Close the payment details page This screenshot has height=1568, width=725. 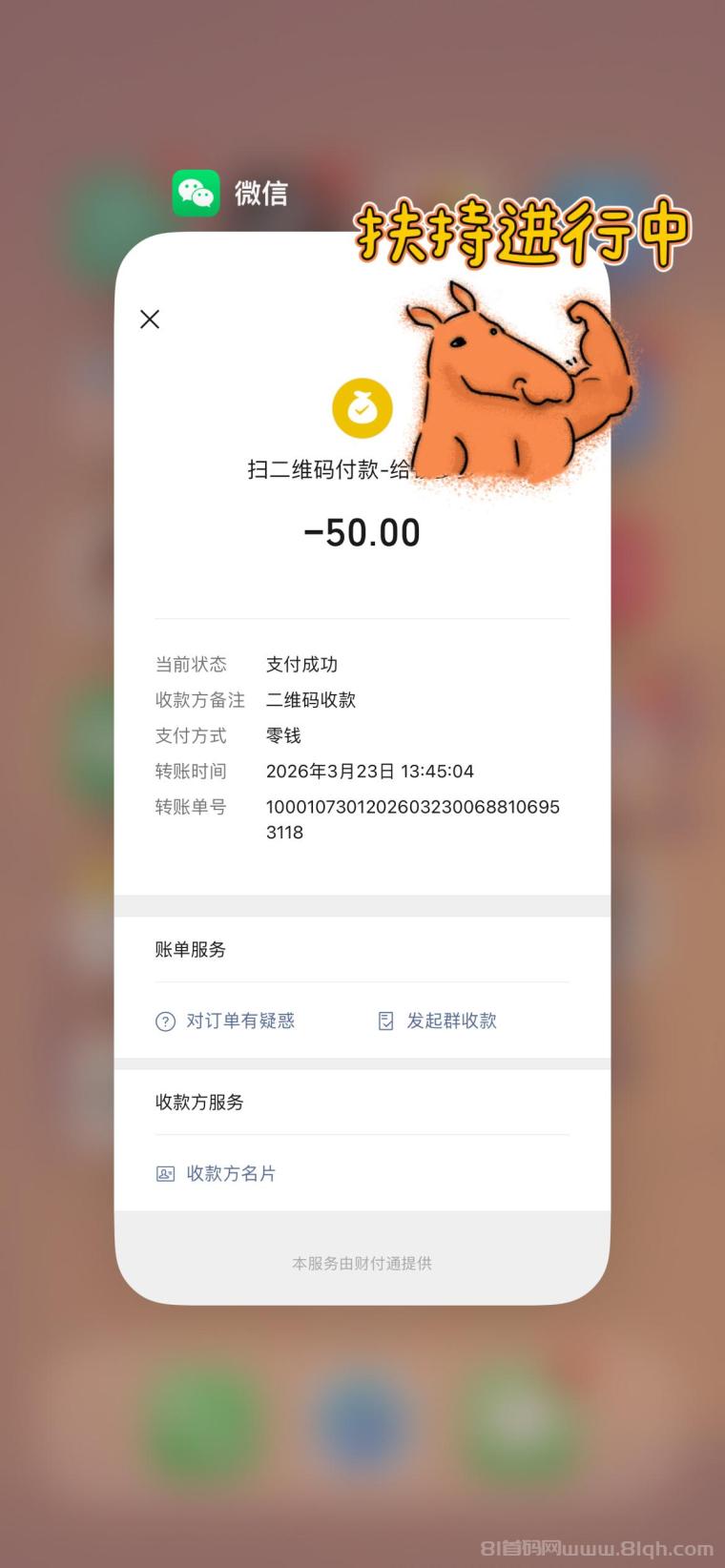coord(150,320)
